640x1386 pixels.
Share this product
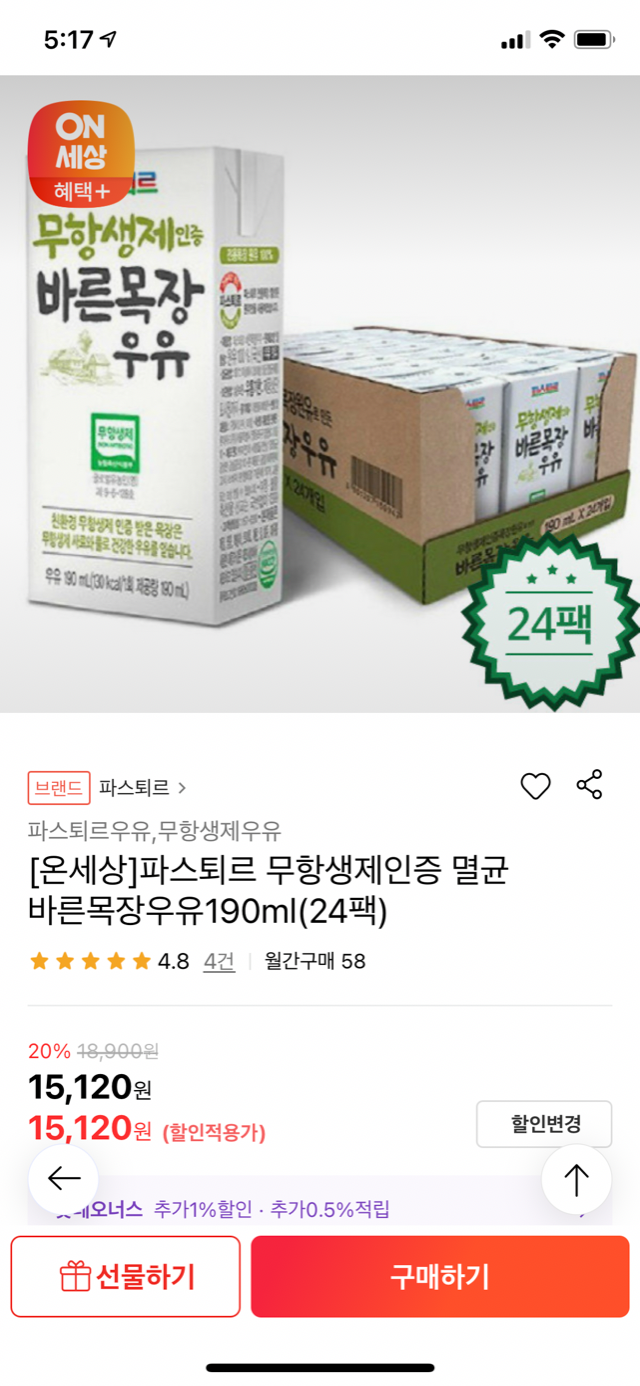590,785
